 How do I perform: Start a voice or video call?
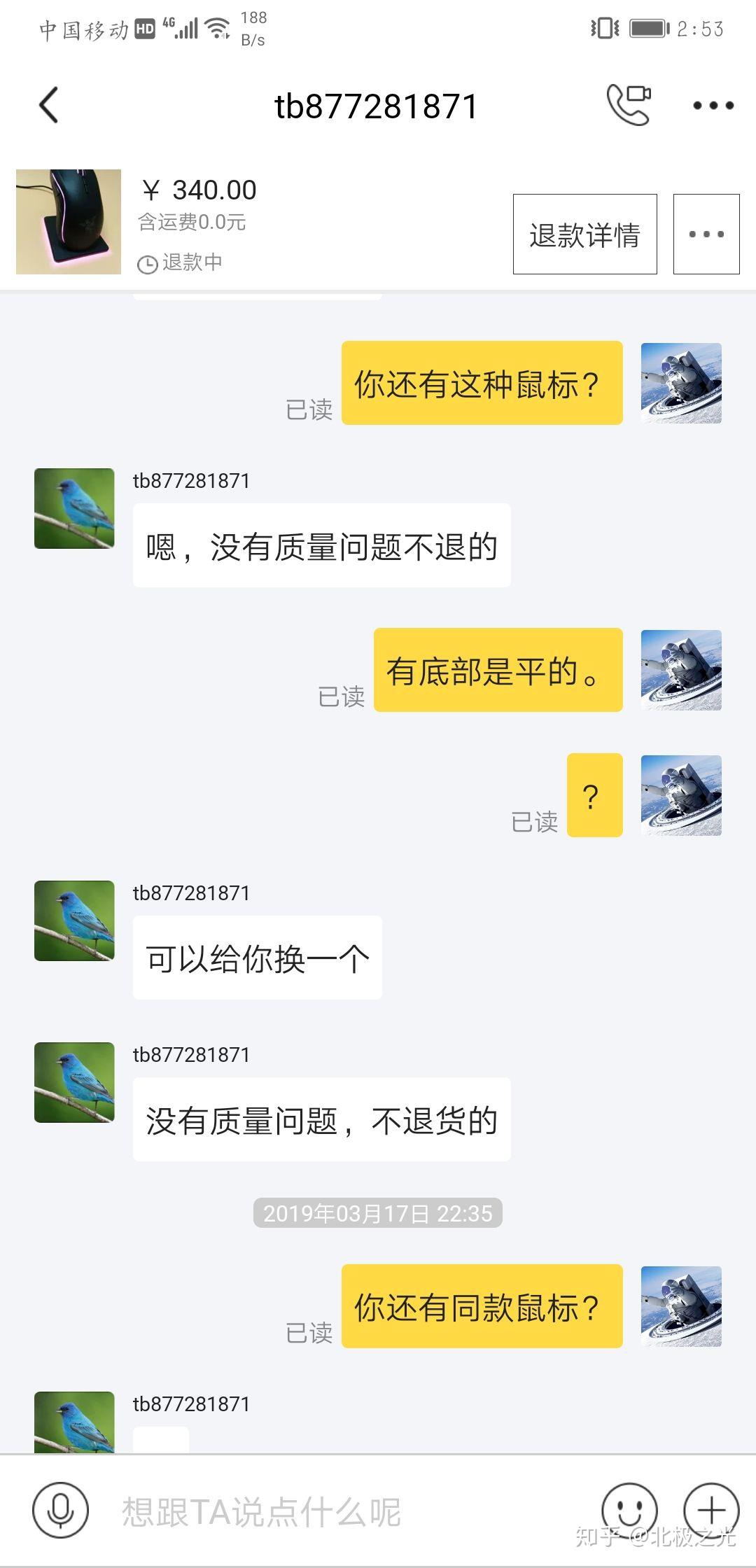point(628,105)
